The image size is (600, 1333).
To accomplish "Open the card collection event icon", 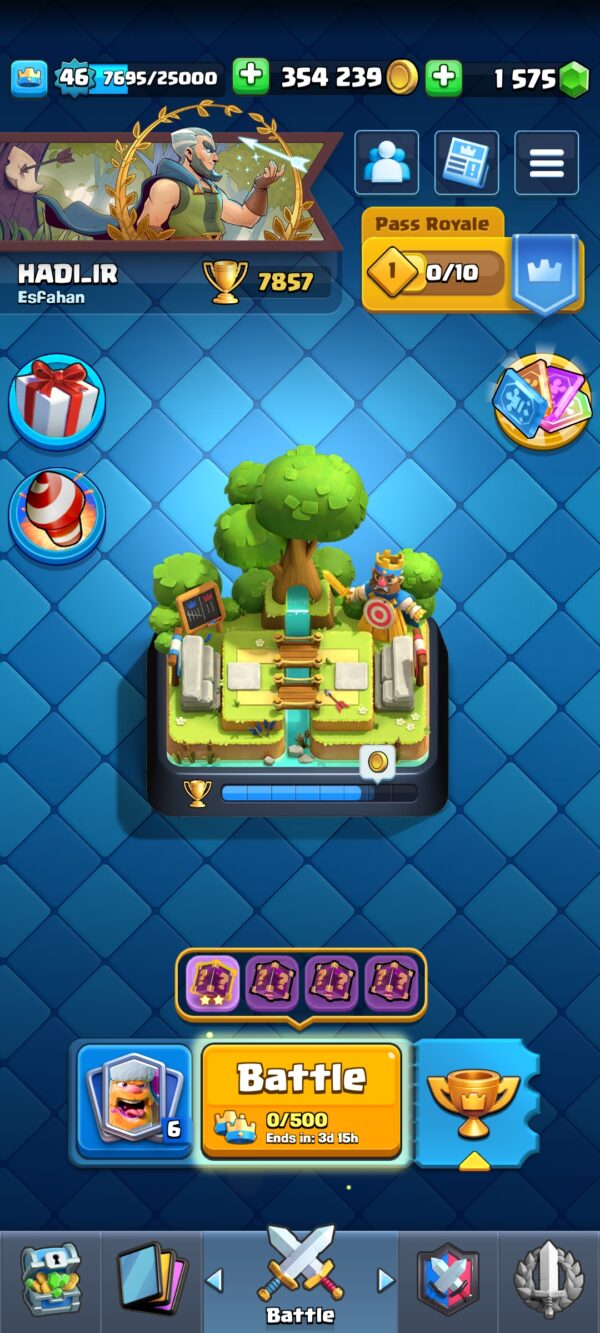I will coord(542,402).
